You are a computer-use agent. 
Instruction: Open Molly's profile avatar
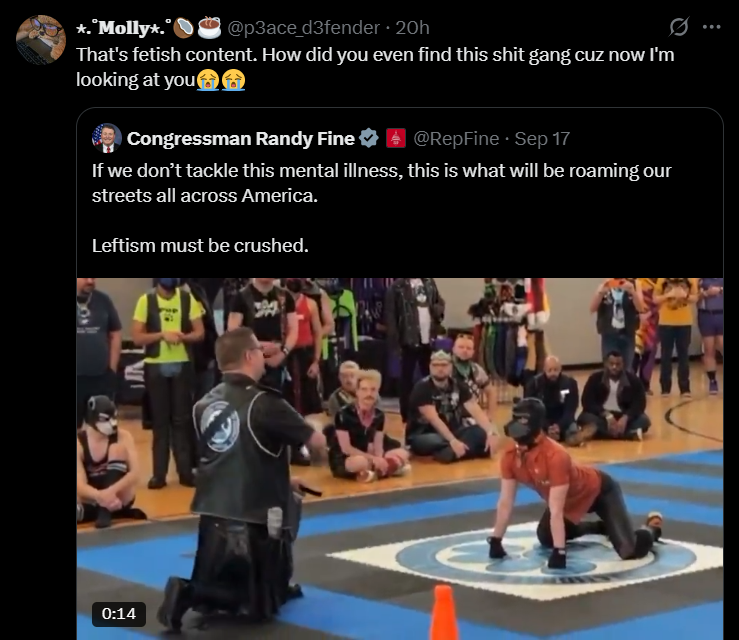click(x=41, y=40)
